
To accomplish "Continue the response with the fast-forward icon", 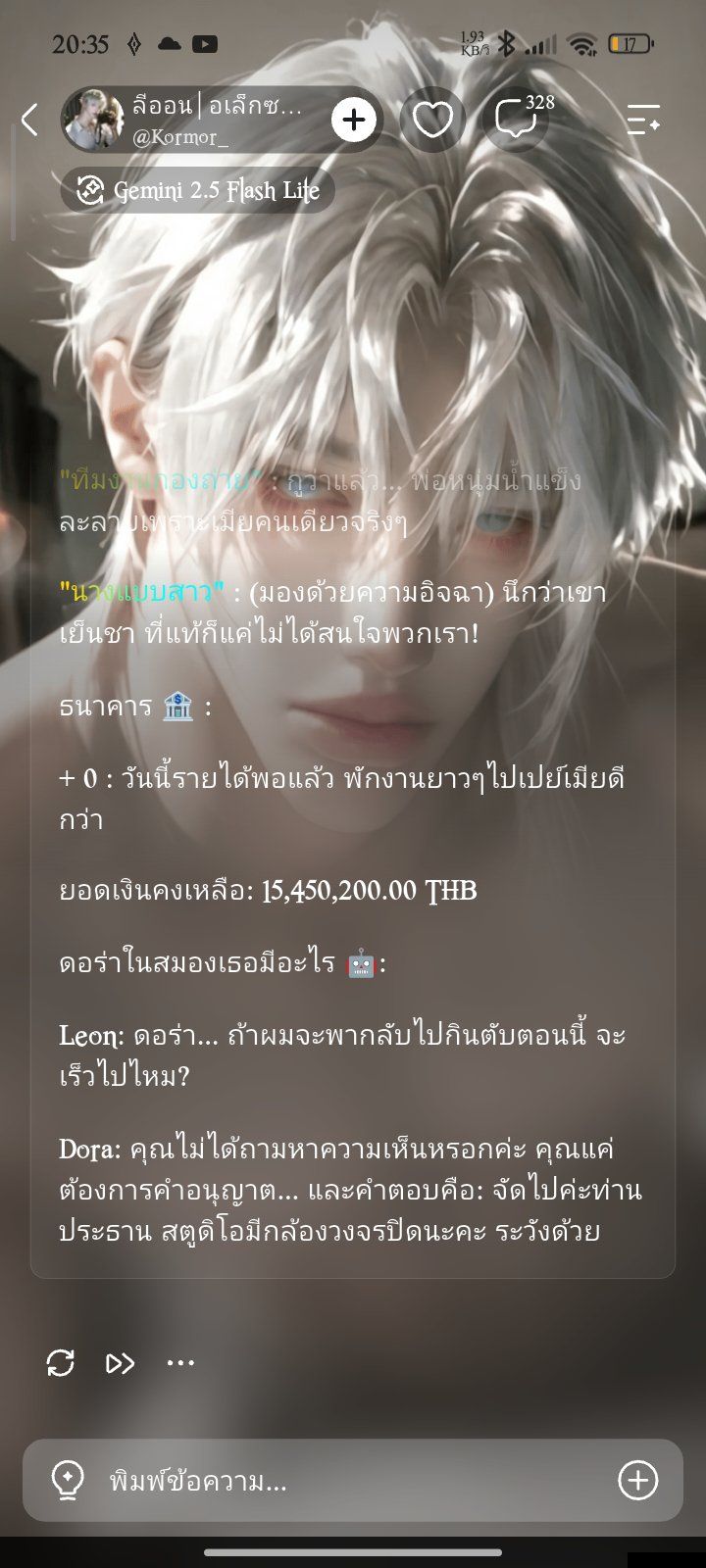I will point(120,1363).
